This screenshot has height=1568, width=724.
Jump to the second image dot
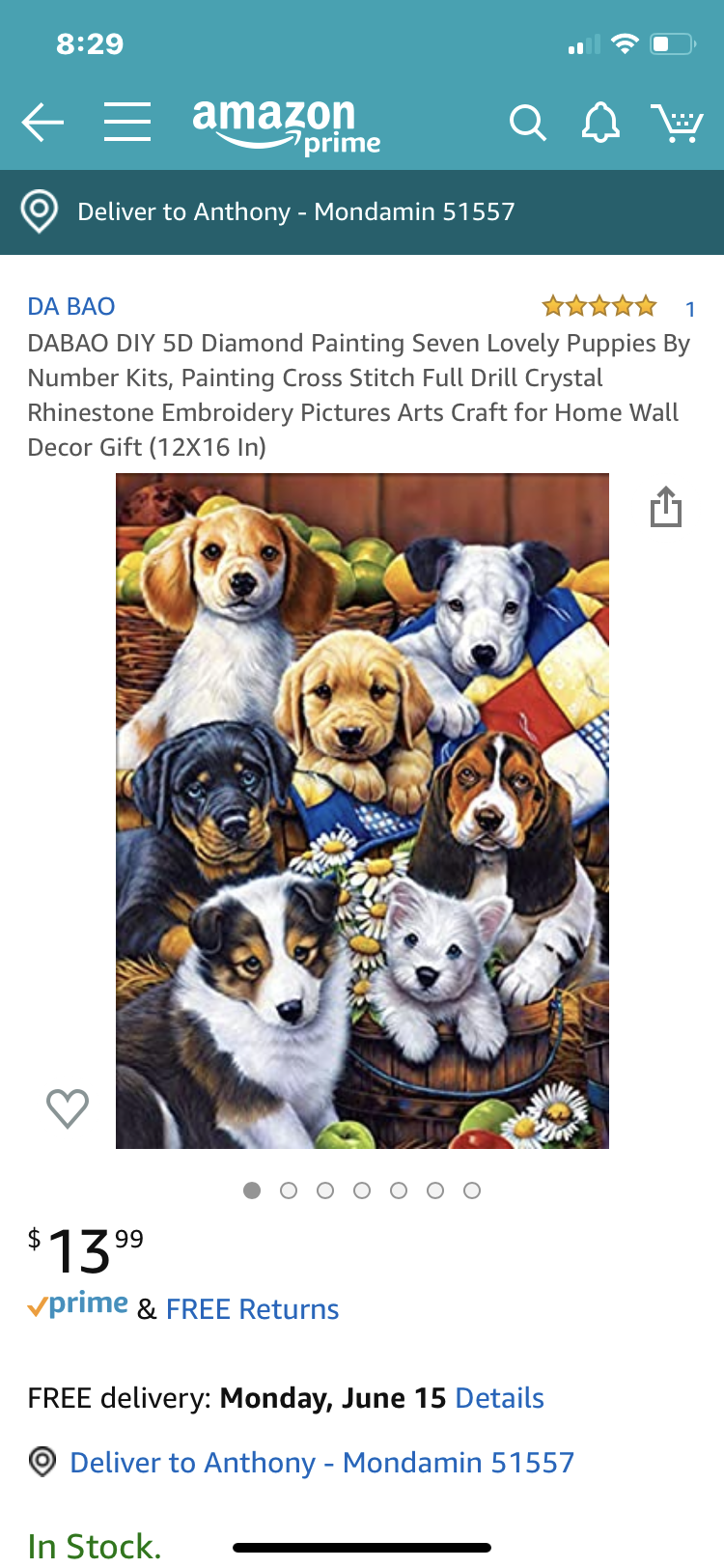coord(289,1190)
